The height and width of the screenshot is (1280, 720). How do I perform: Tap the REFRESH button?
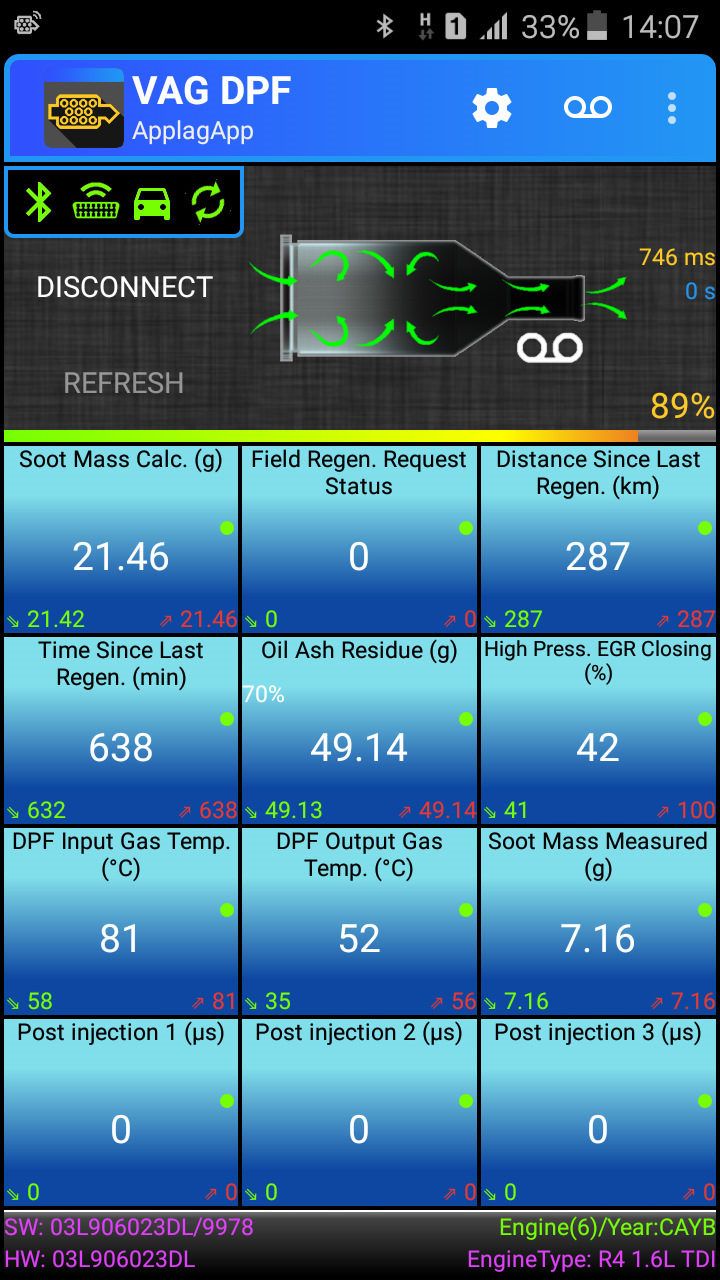click(x=124, y=383)
